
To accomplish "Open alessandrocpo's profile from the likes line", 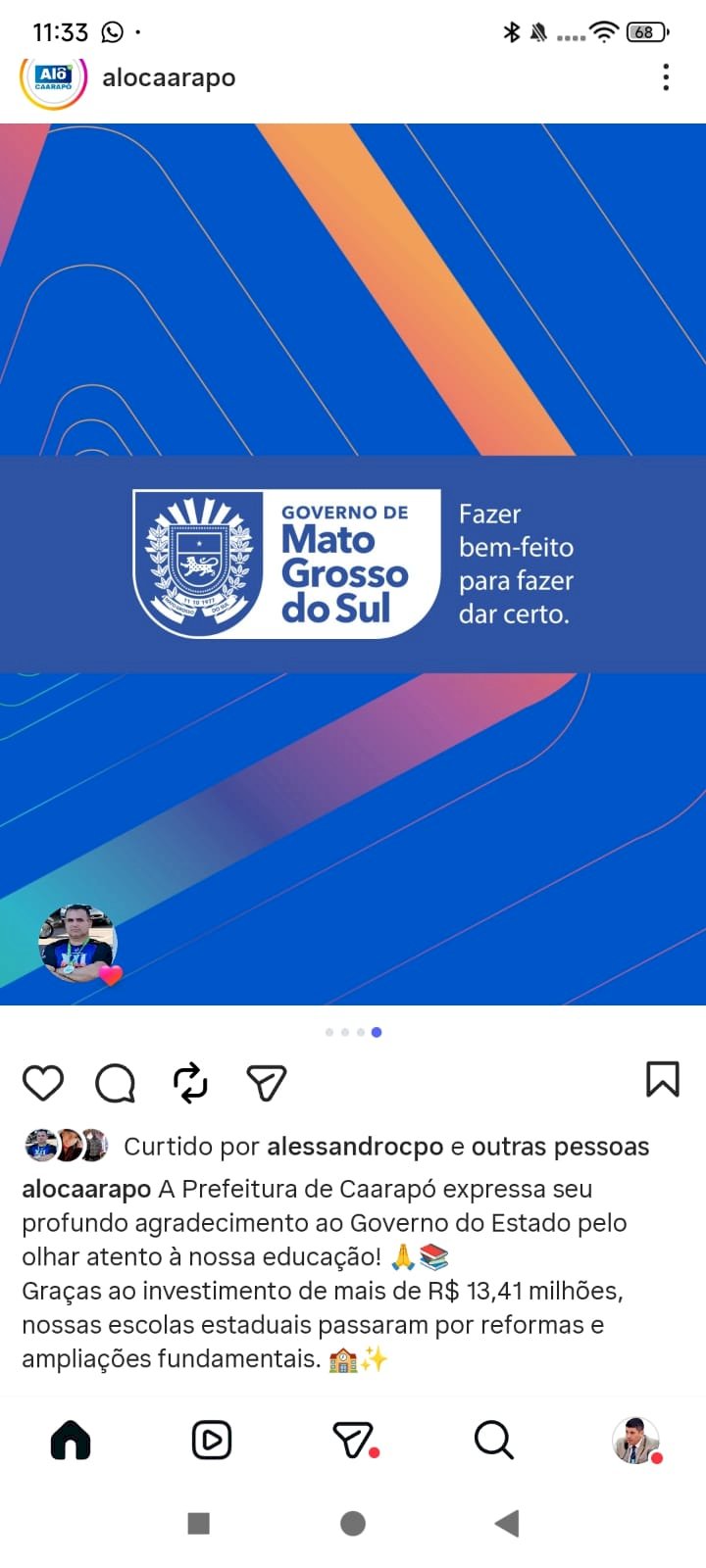I will 355,1147.
